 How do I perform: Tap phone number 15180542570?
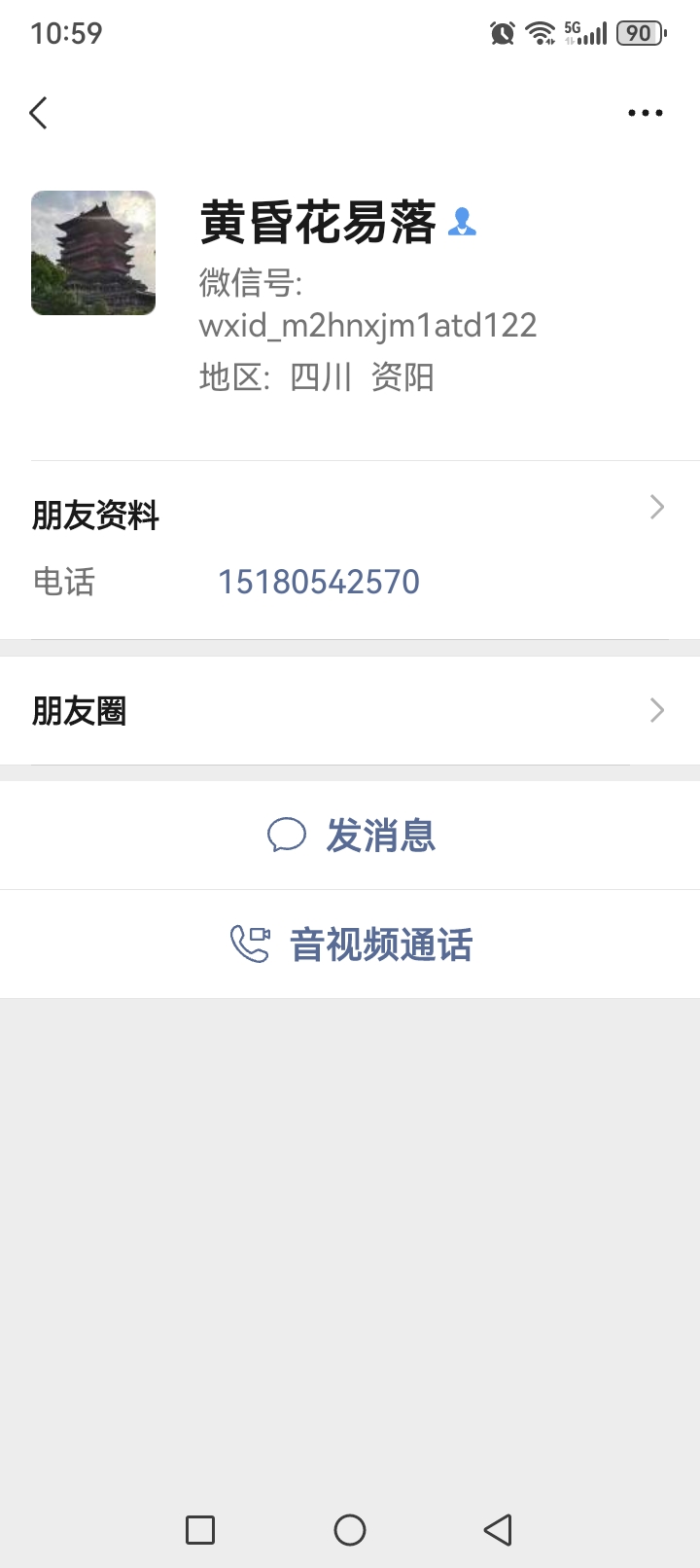[x=319, y=582]
